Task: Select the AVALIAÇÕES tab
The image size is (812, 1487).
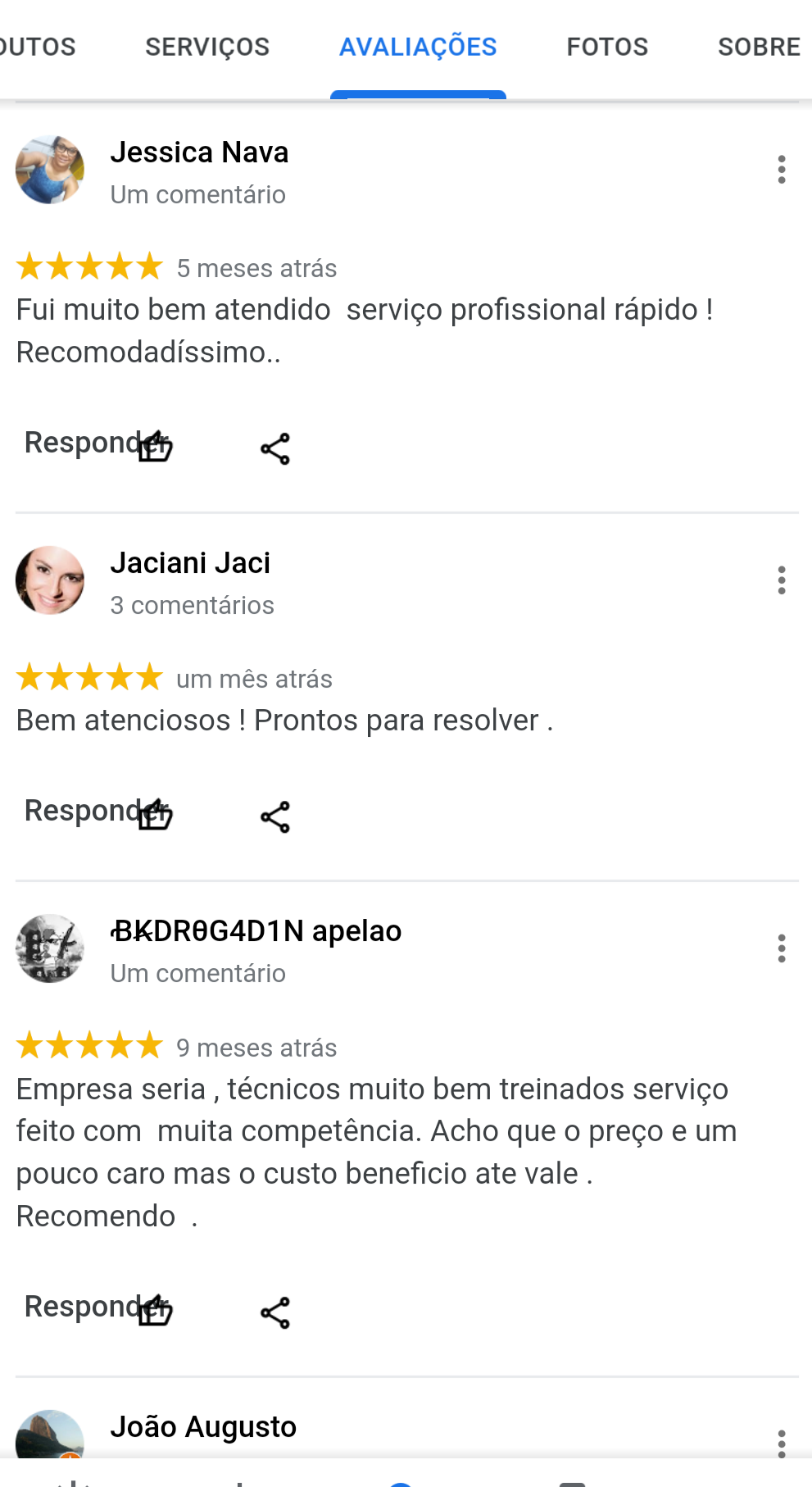Action: click(418, 47)
